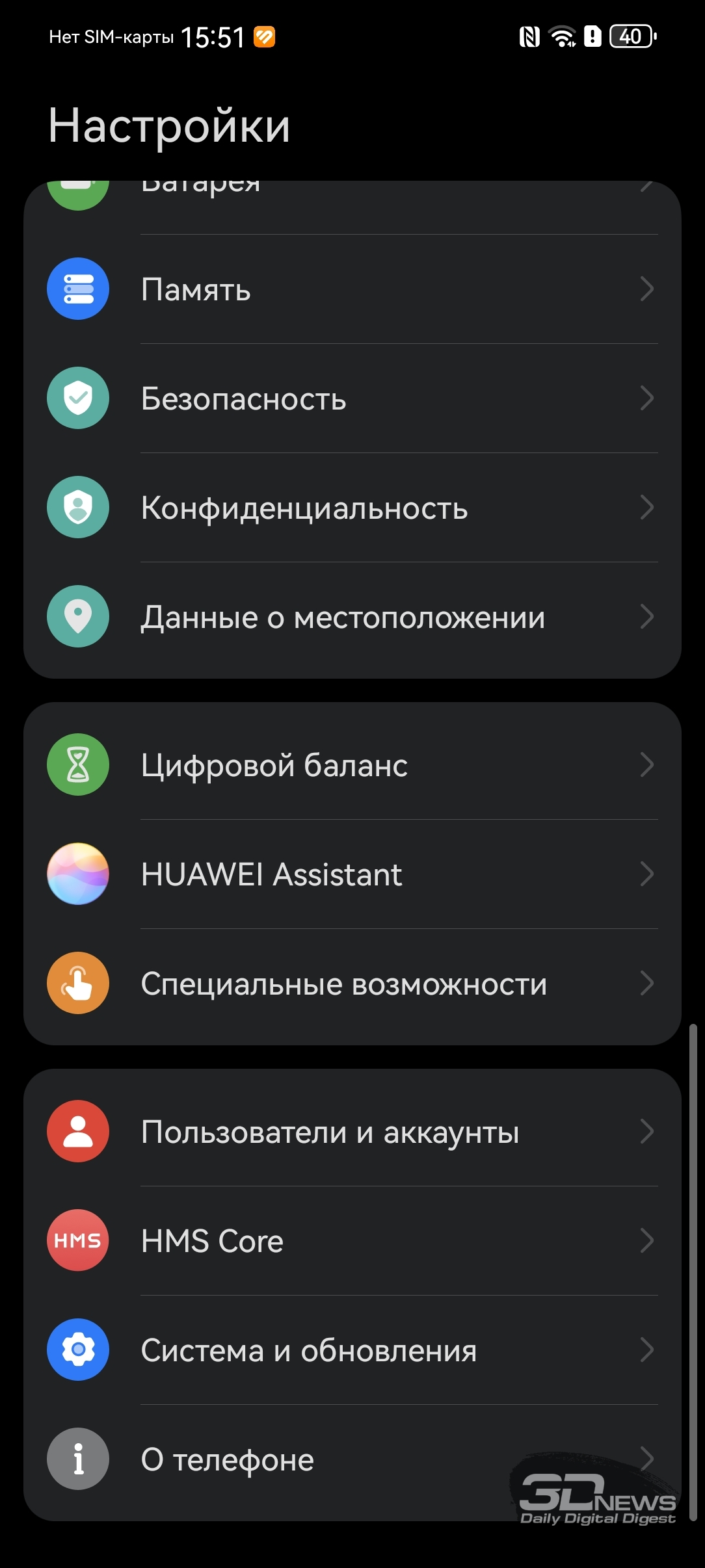705x1568 pixels.
Task: Open Система и обновления
Action: click(x=352, y=1350)
